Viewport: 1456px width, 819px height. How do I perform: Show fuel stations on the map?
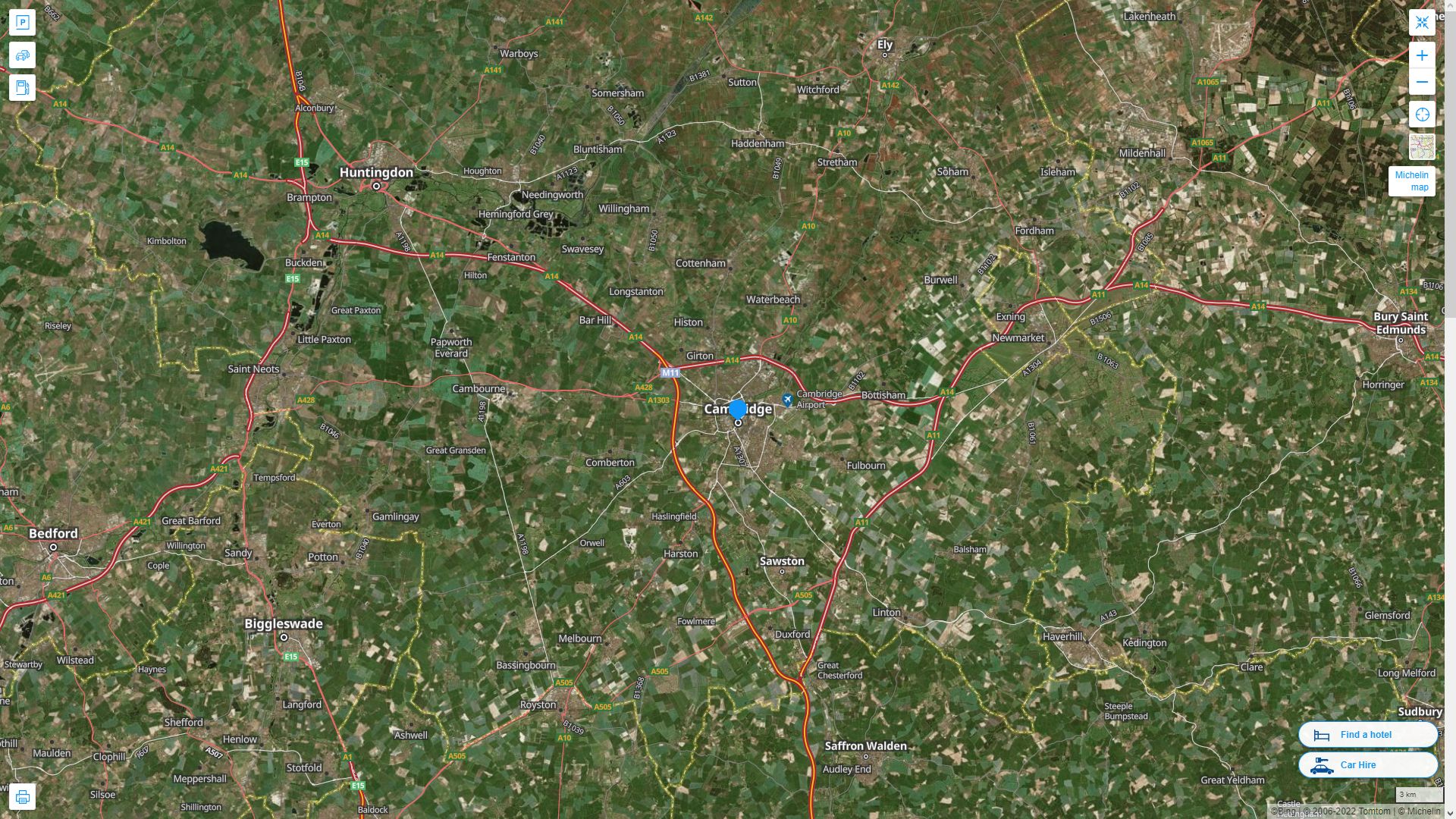pyautogui.click(x=22, y=88)
